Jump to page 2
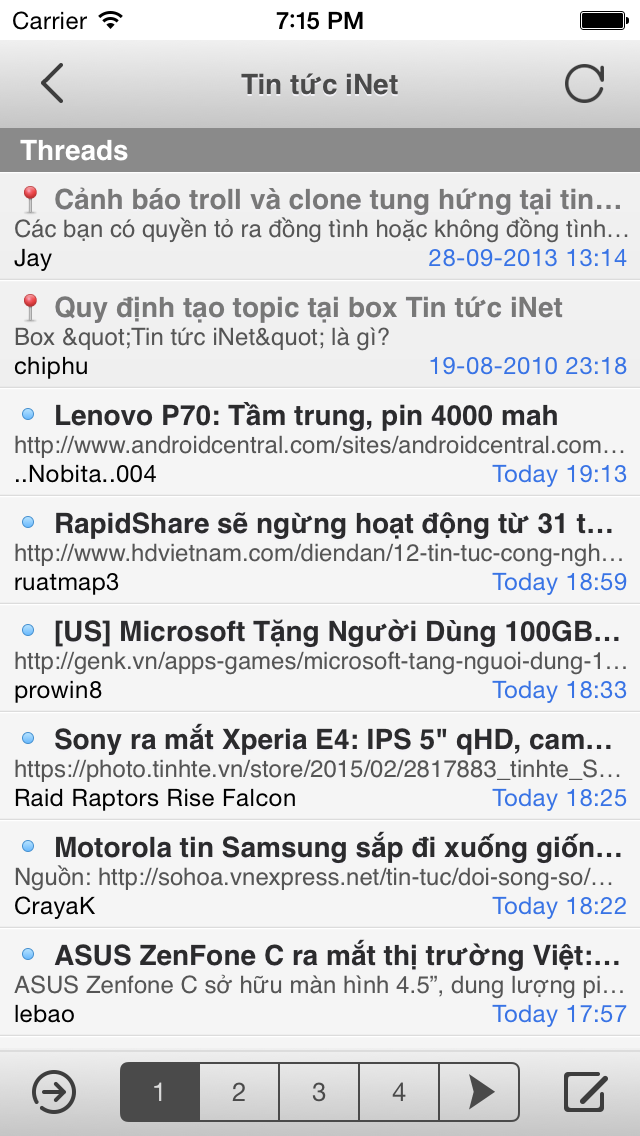 tap(239, 1092)
